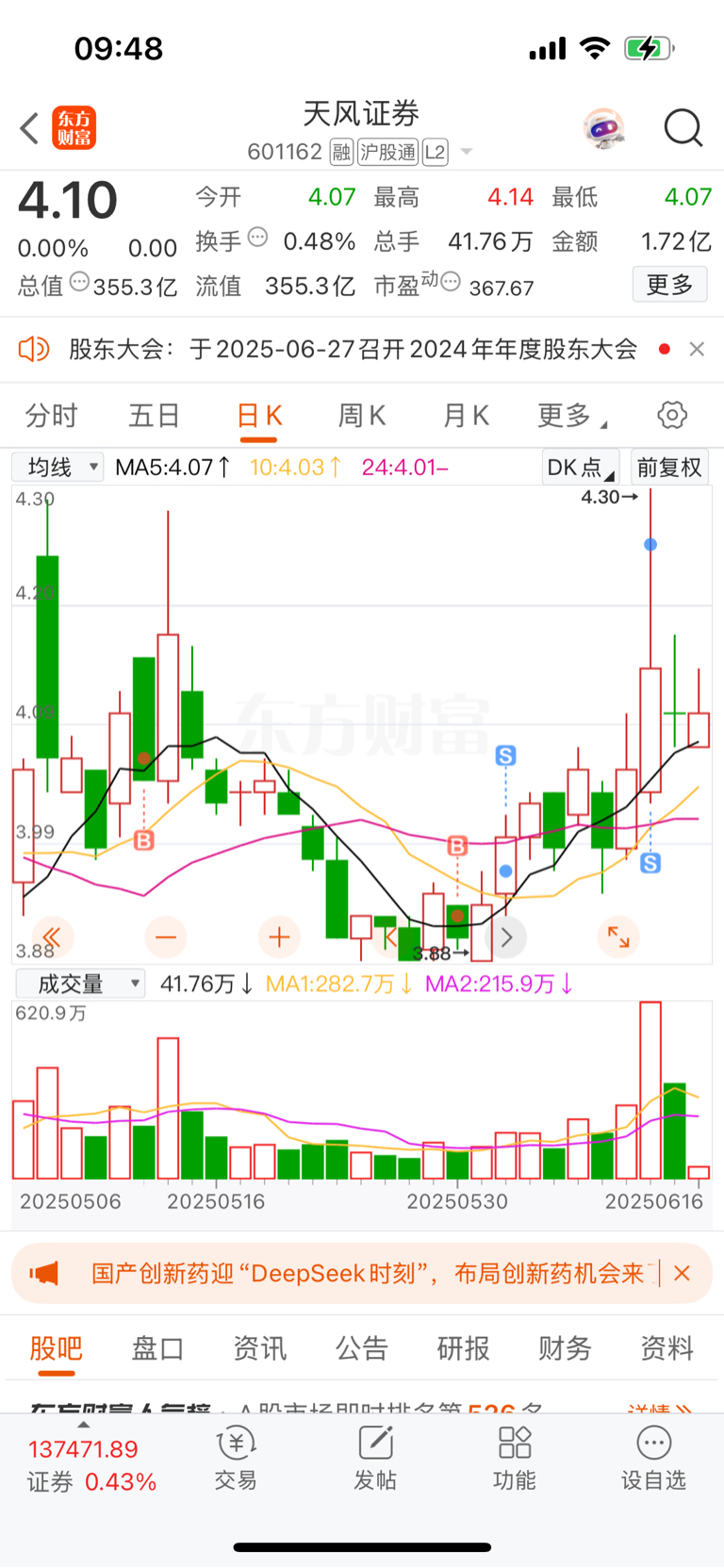This screenshot has height=1568, width=724.
Task: Open chart settings gear icon
Action: (x=672, y=415)
